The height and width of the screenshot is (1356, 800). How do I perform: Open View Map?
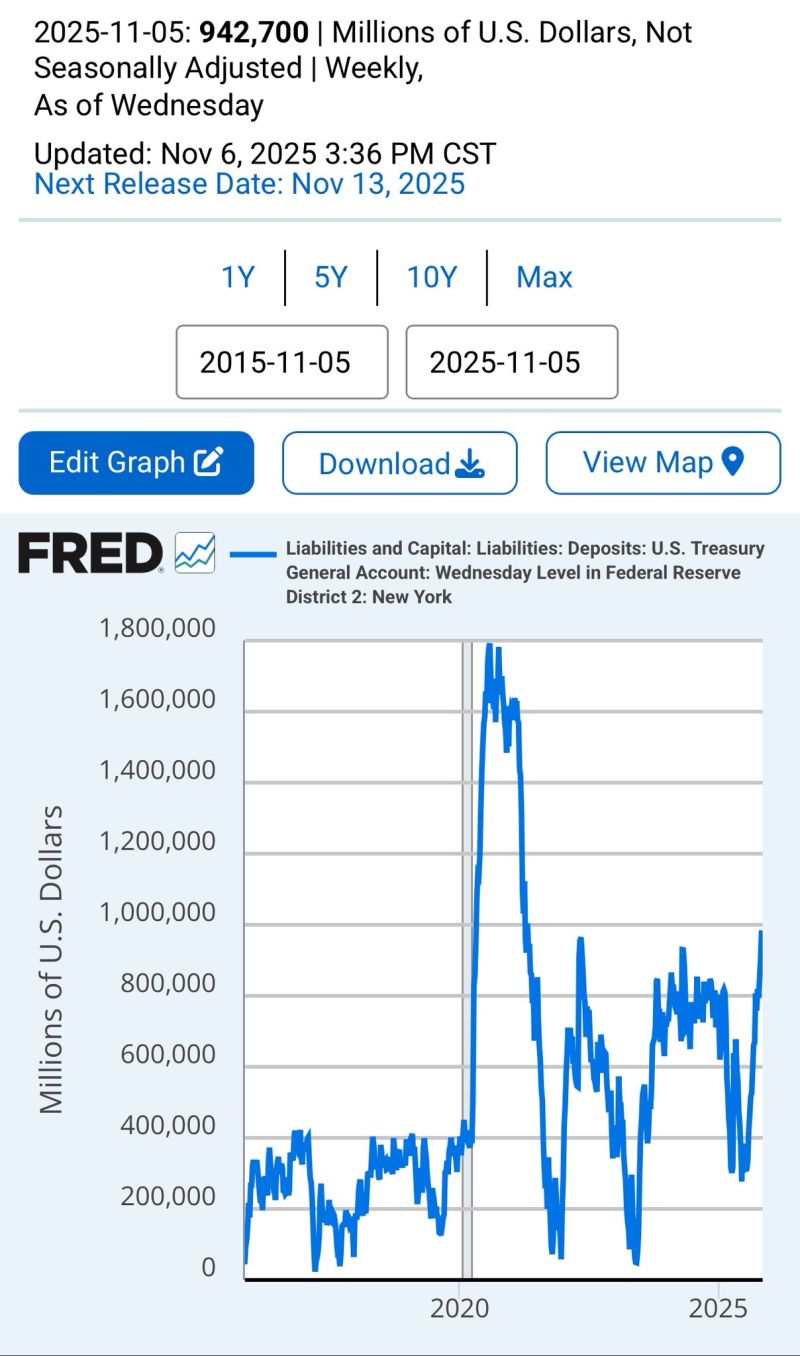point(663,462)
